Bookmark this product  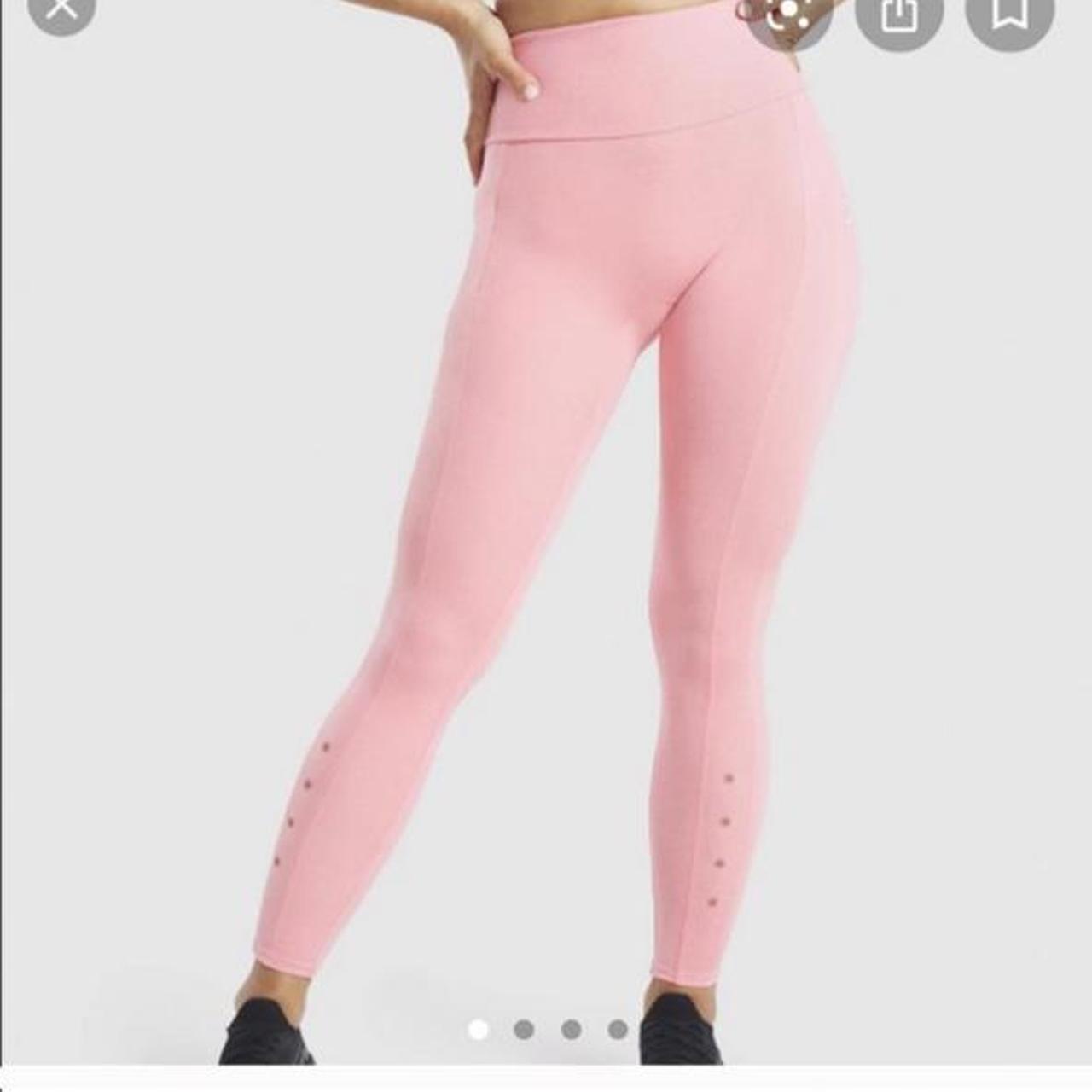tap(1009, 14)
